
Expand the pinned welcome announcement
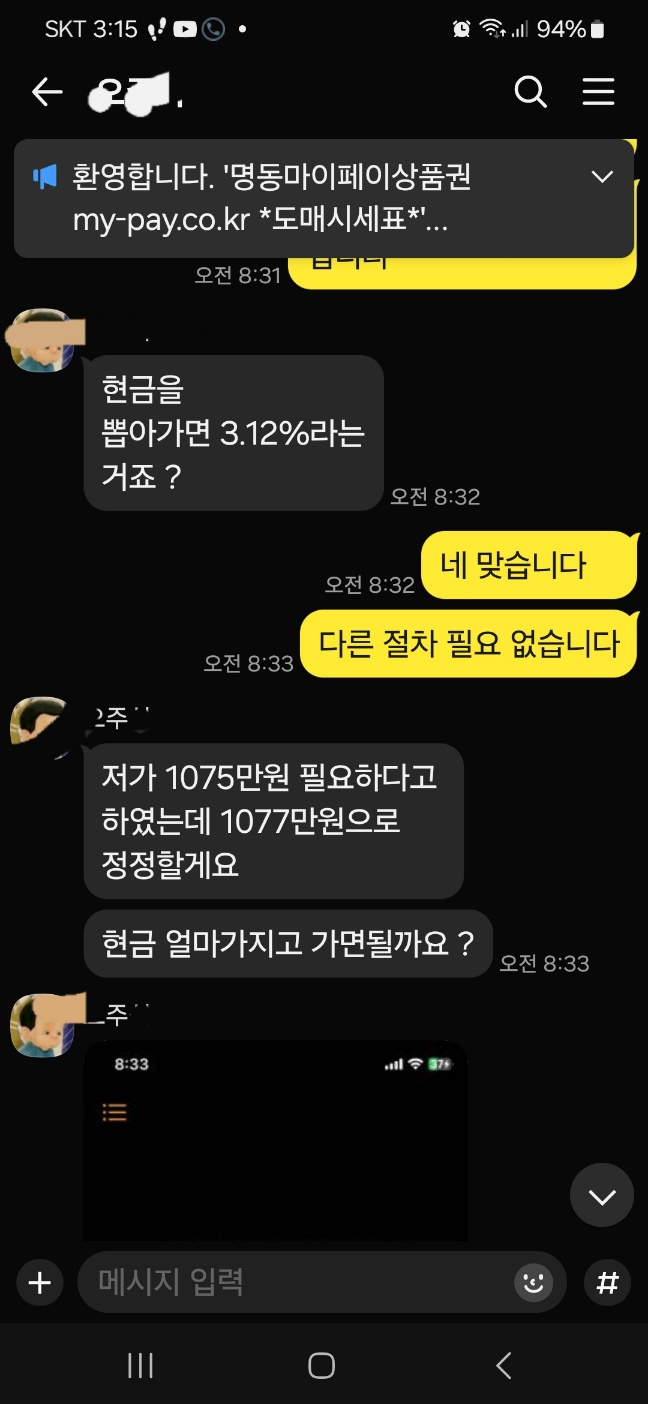[x=602, y=178]
